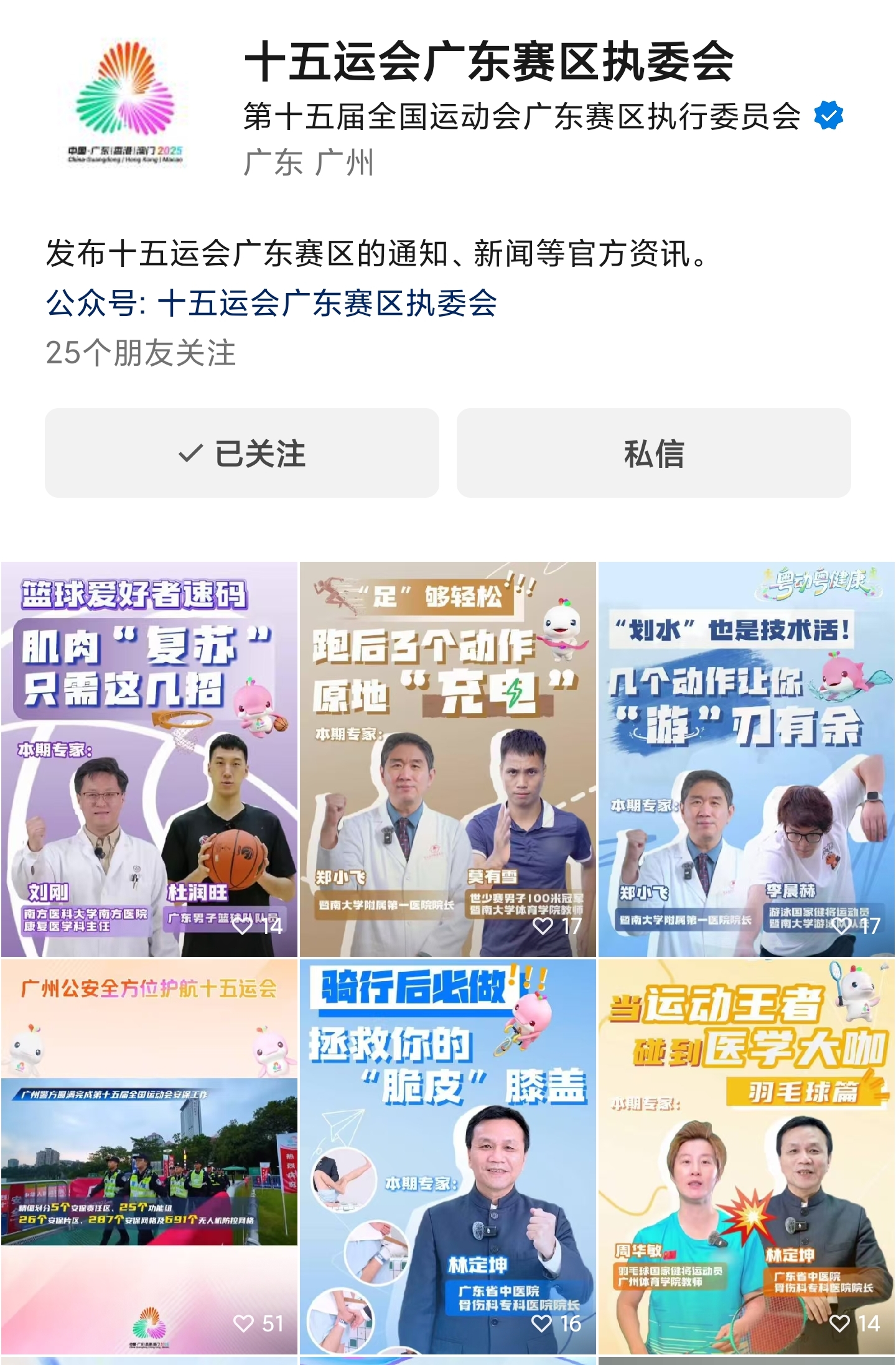Tap the 已关注 following button
Screen dimensions: 896x1365
241,453
